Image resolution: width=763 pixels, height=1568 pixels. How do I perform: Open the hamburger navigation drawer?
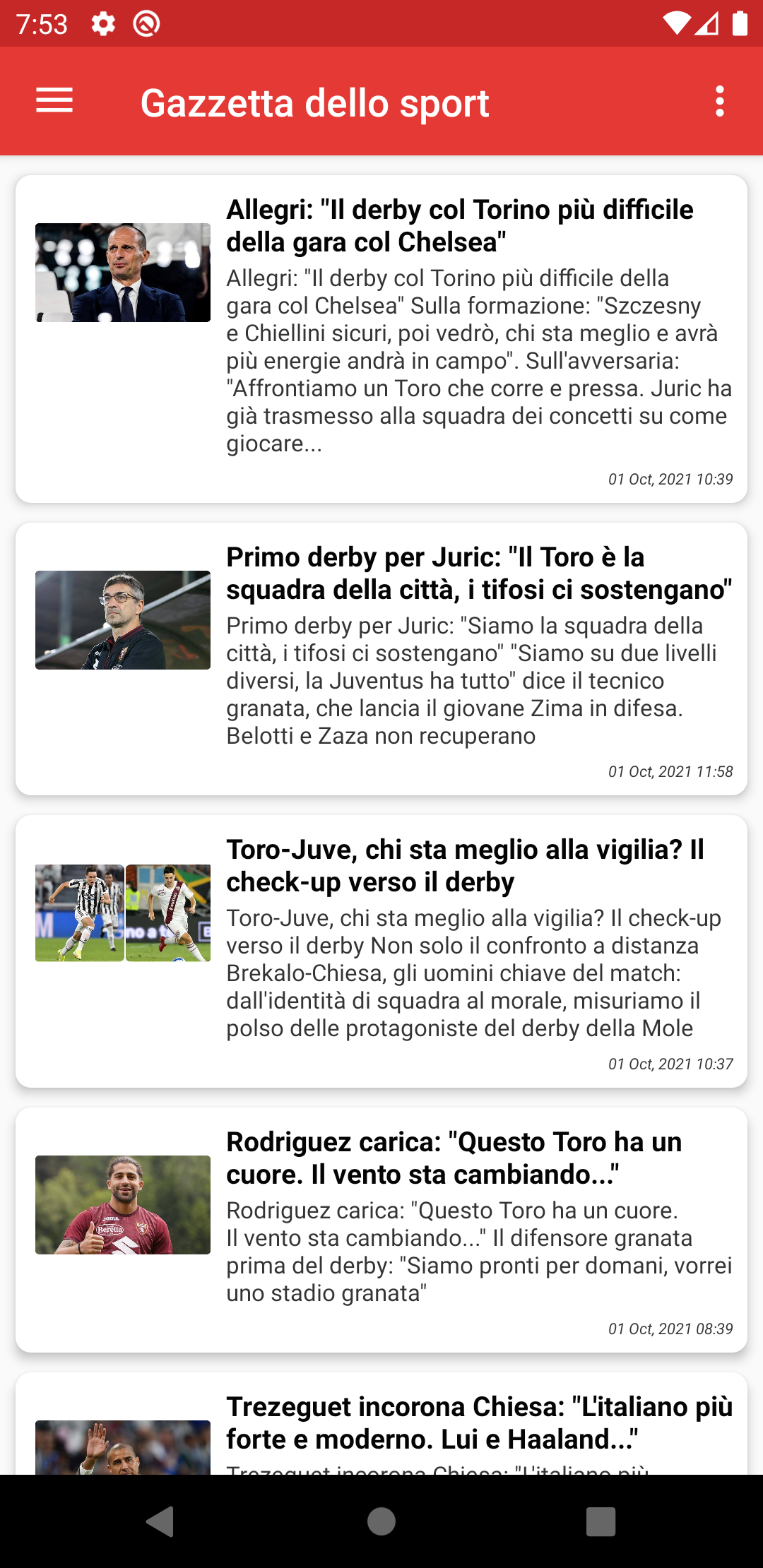pyautogui.click(x=54, y=101)
